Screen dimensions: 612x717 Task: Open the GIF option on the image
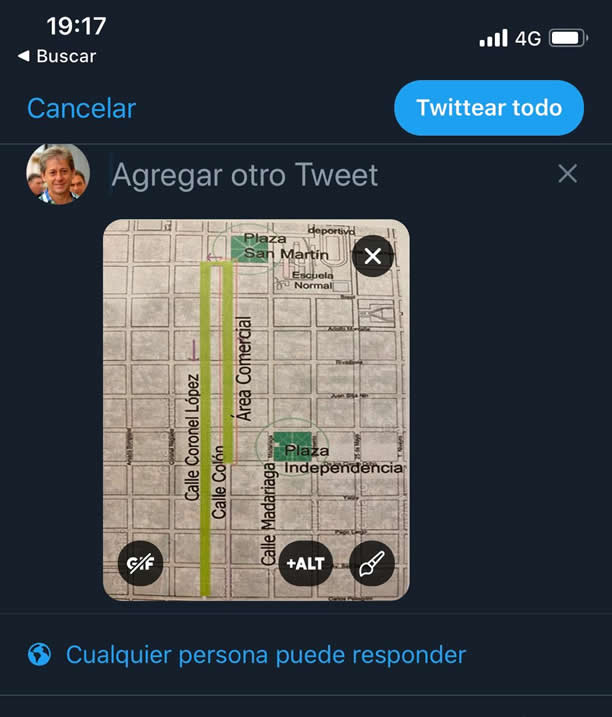coord(140,563)
